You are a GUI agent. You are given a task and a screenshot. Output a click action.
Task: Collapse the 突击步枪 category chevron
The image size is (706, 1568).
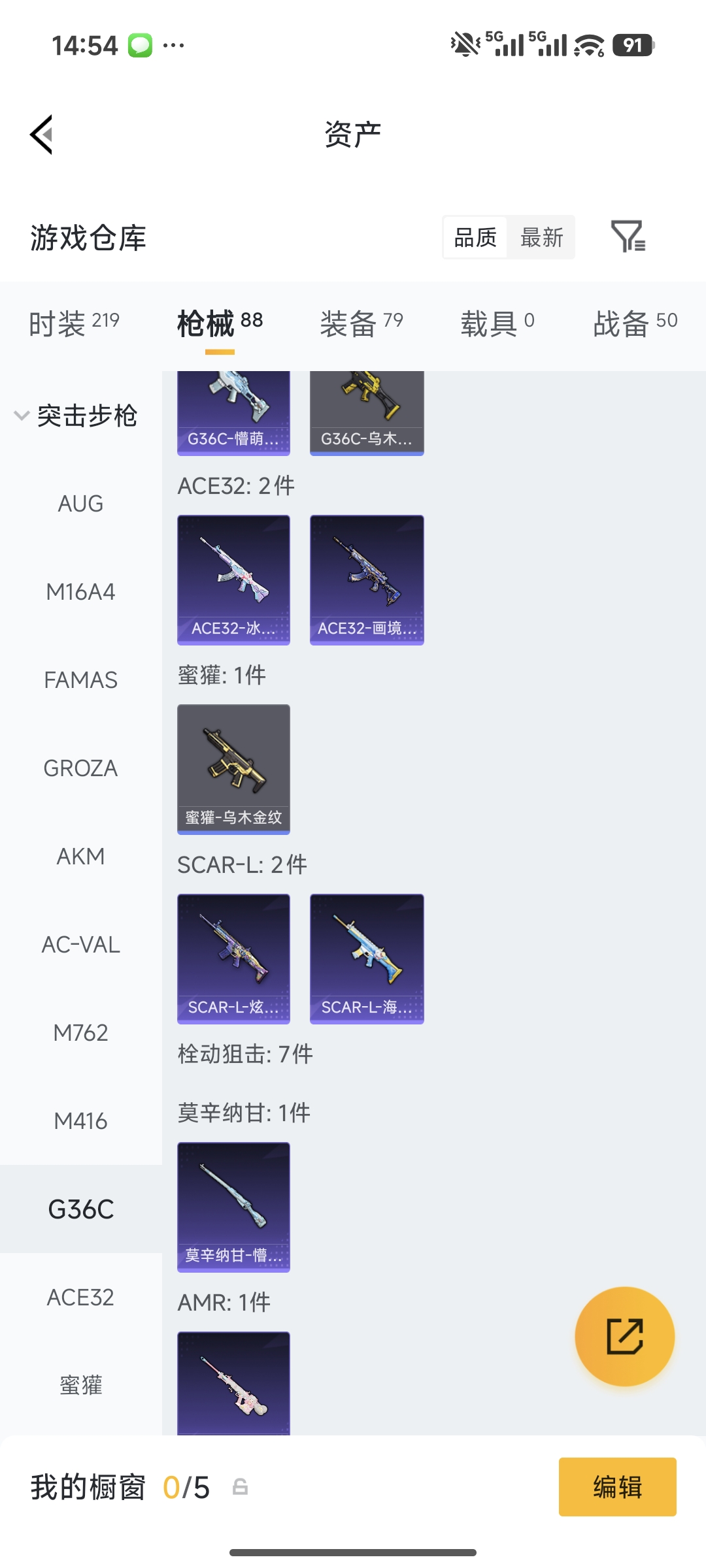21,414
